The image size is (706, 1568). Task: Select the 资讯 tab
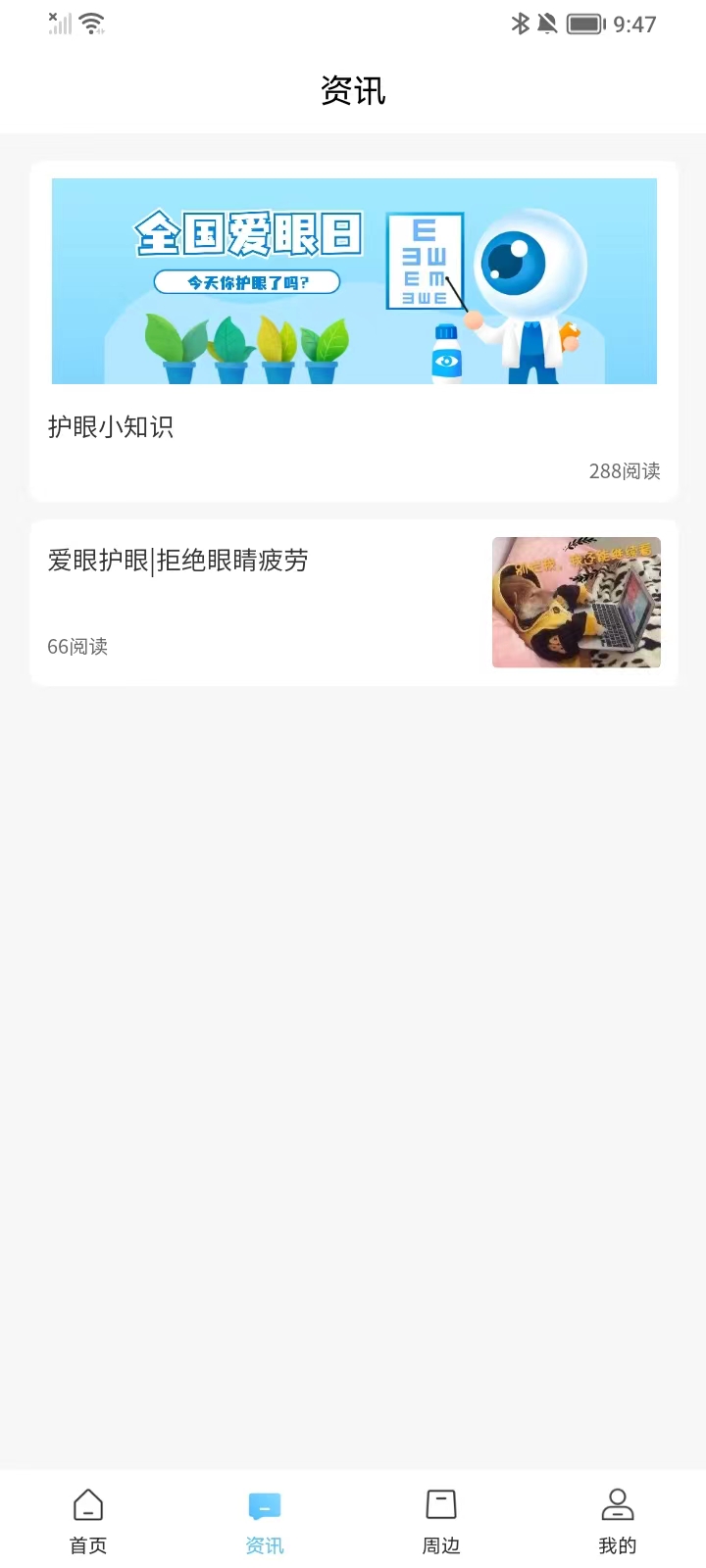tap(265, 1522)
